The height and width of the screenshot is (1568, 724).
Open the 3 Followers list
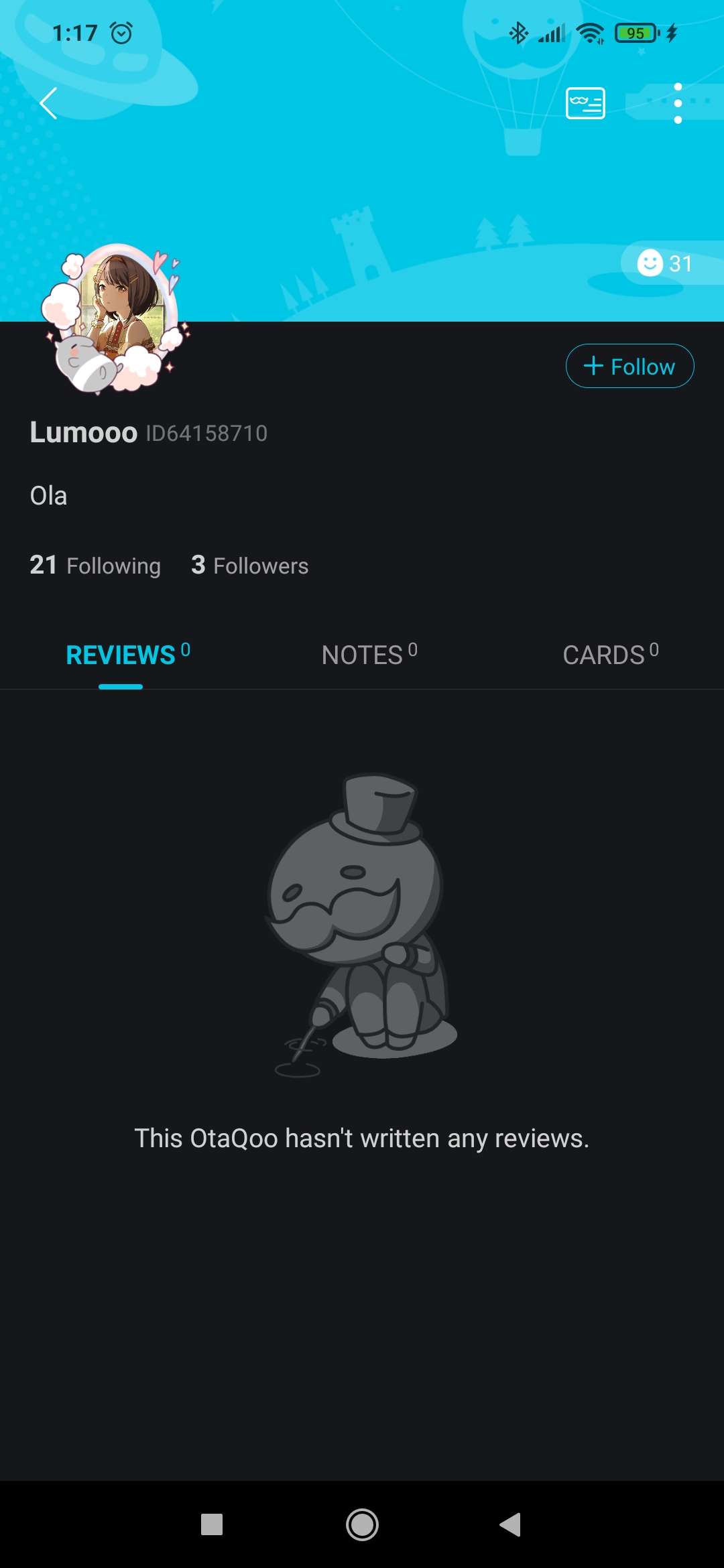[x=249, y=566]
